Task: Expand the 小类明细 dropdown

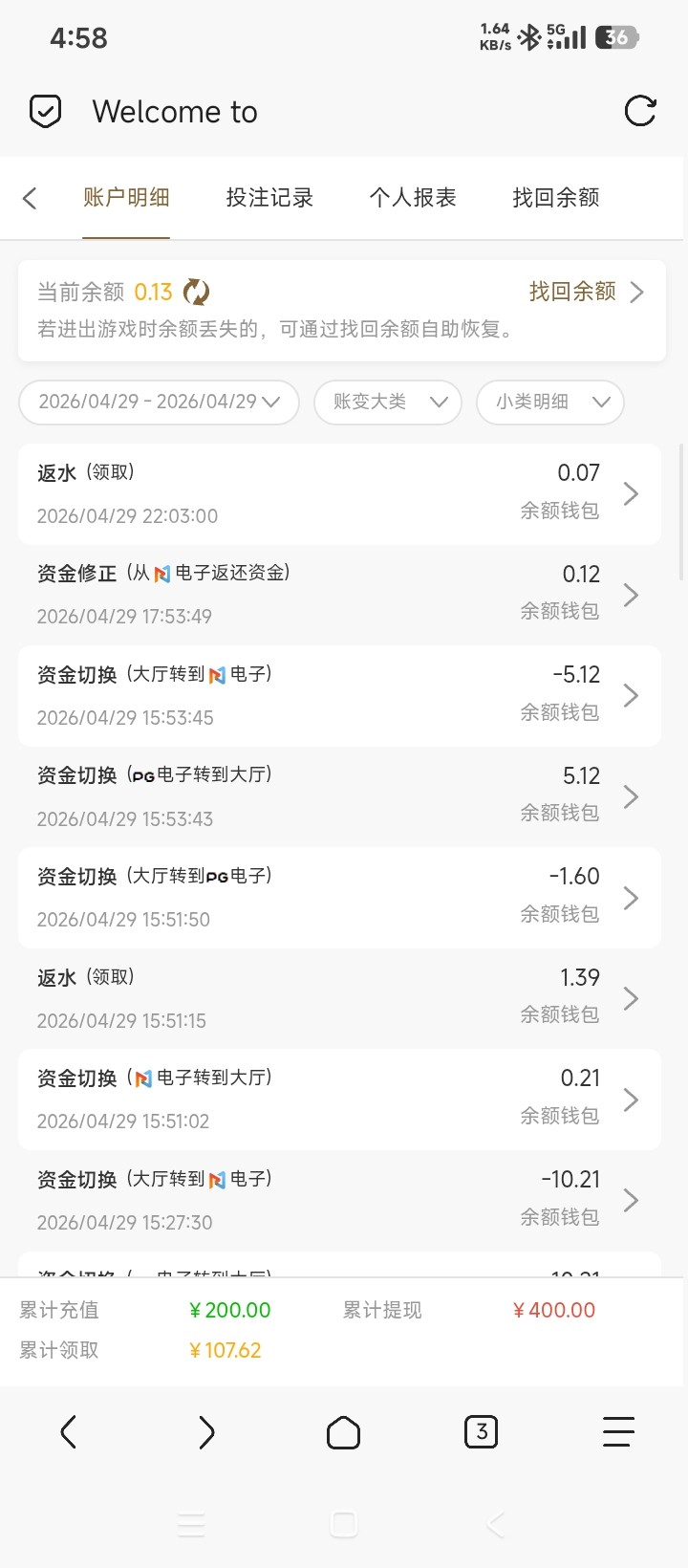Action: coord(550,402)
